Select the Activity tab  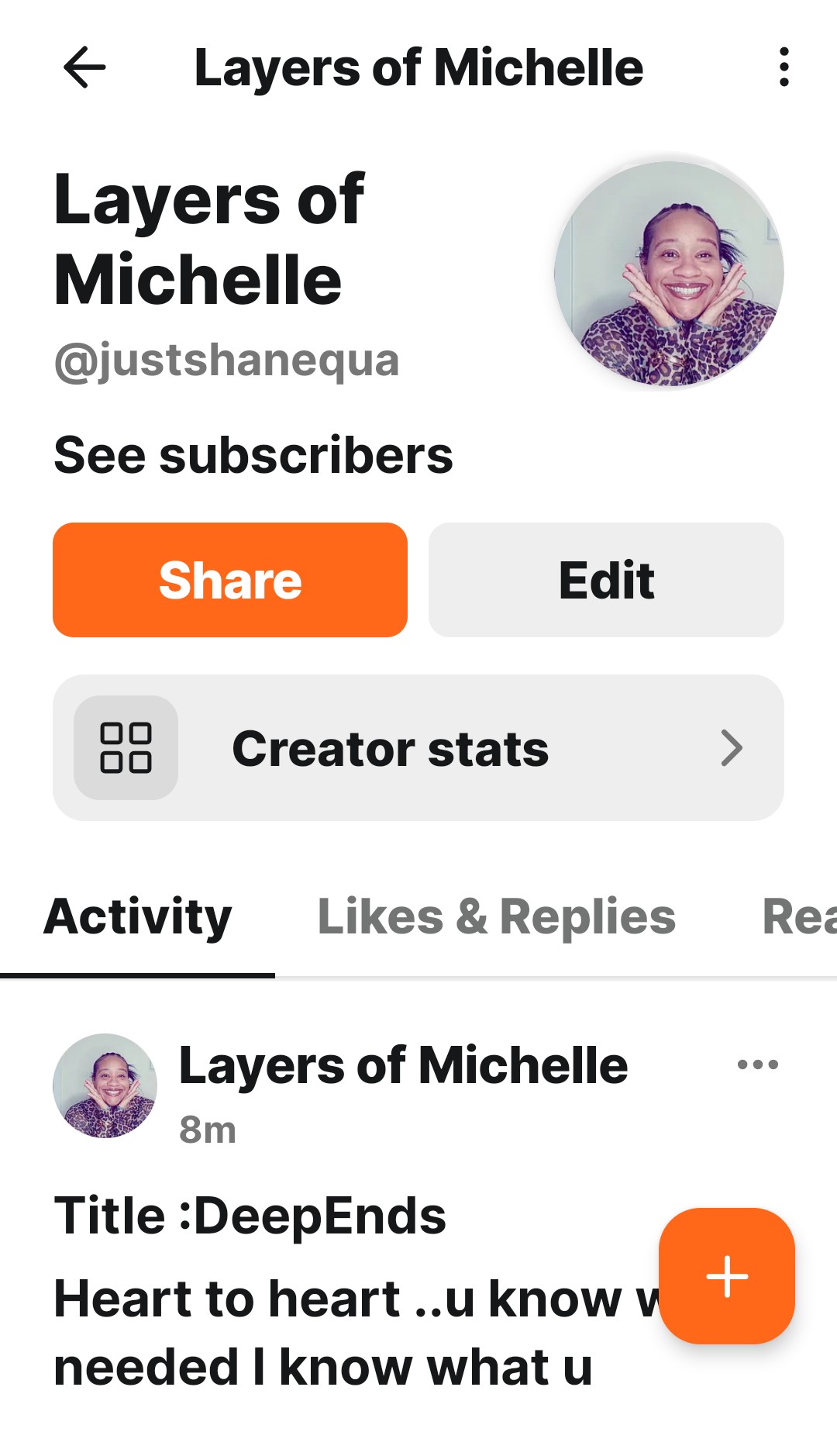click(x=138, y=916)
